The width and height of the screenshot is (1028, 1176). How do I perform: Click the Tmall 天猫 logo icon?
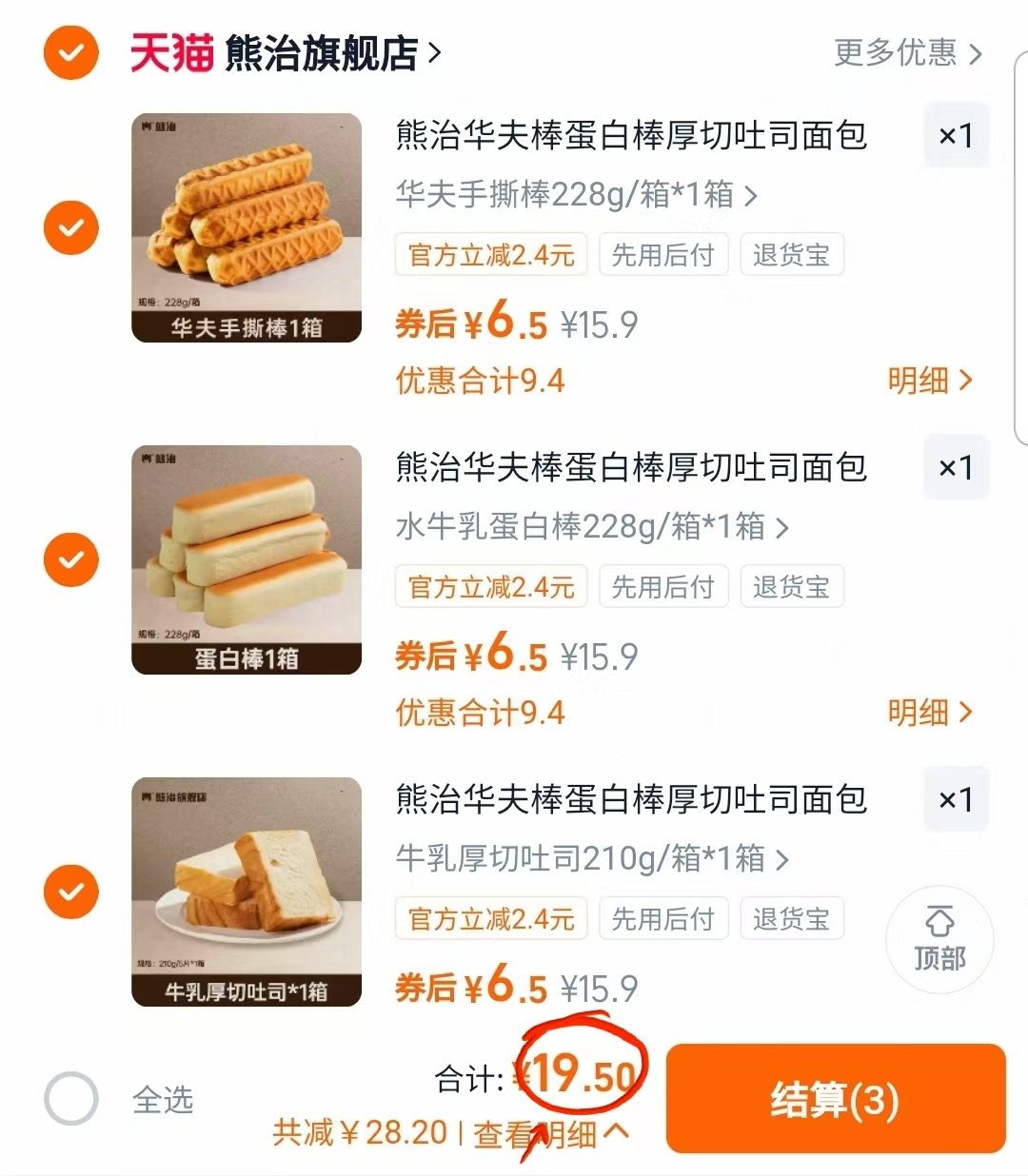tap(171, 53)
